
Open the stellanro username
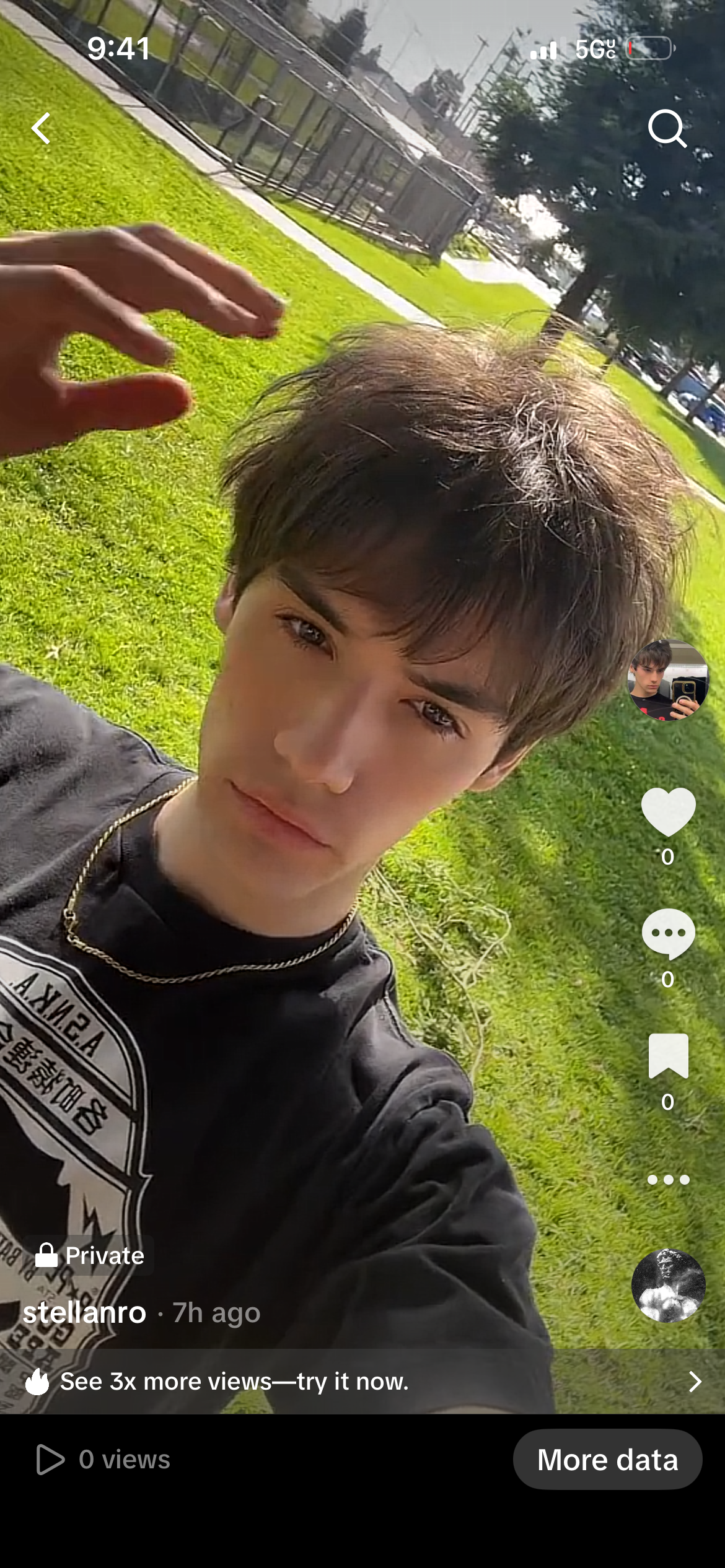tap(85, 1312)
